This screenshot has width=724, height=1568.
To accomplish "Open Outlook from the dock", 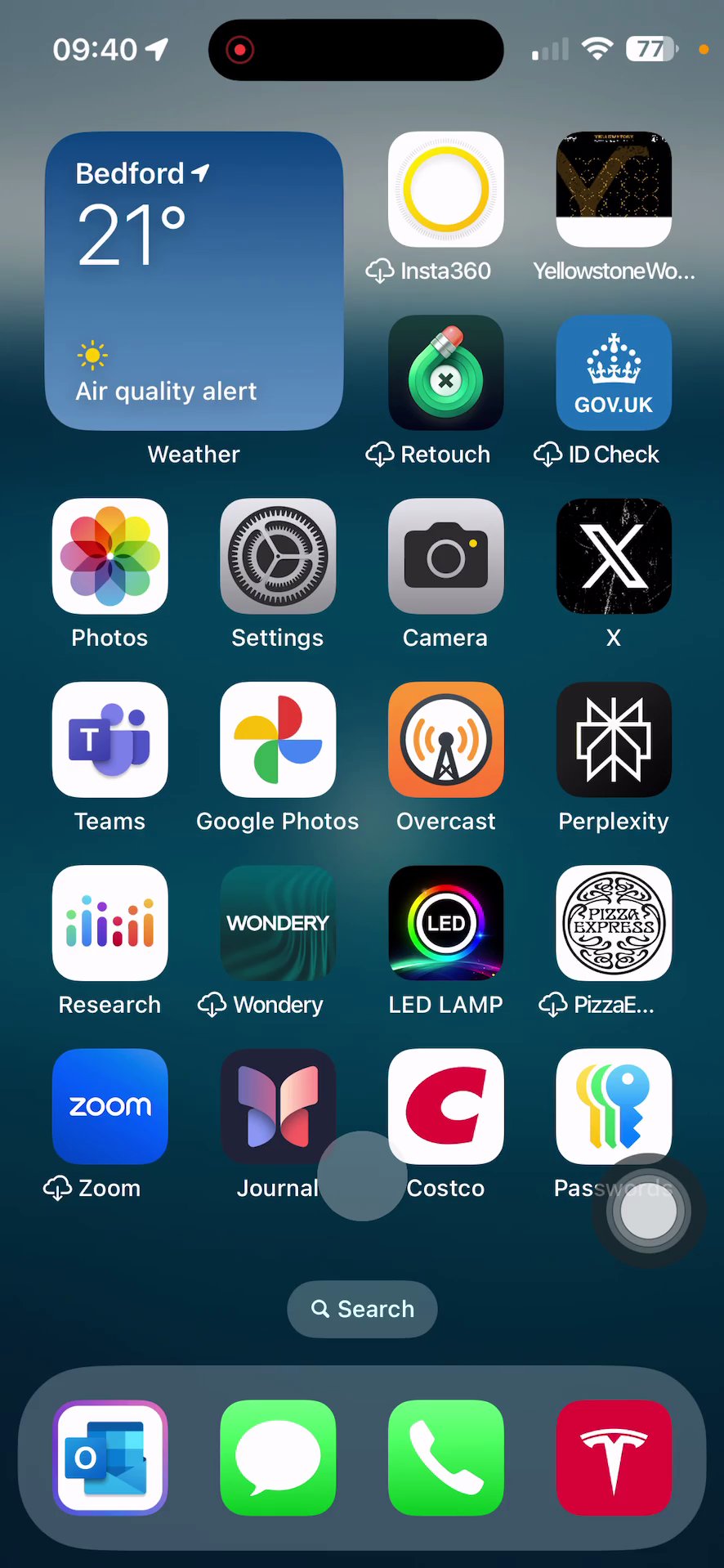I will [109, 1458].
